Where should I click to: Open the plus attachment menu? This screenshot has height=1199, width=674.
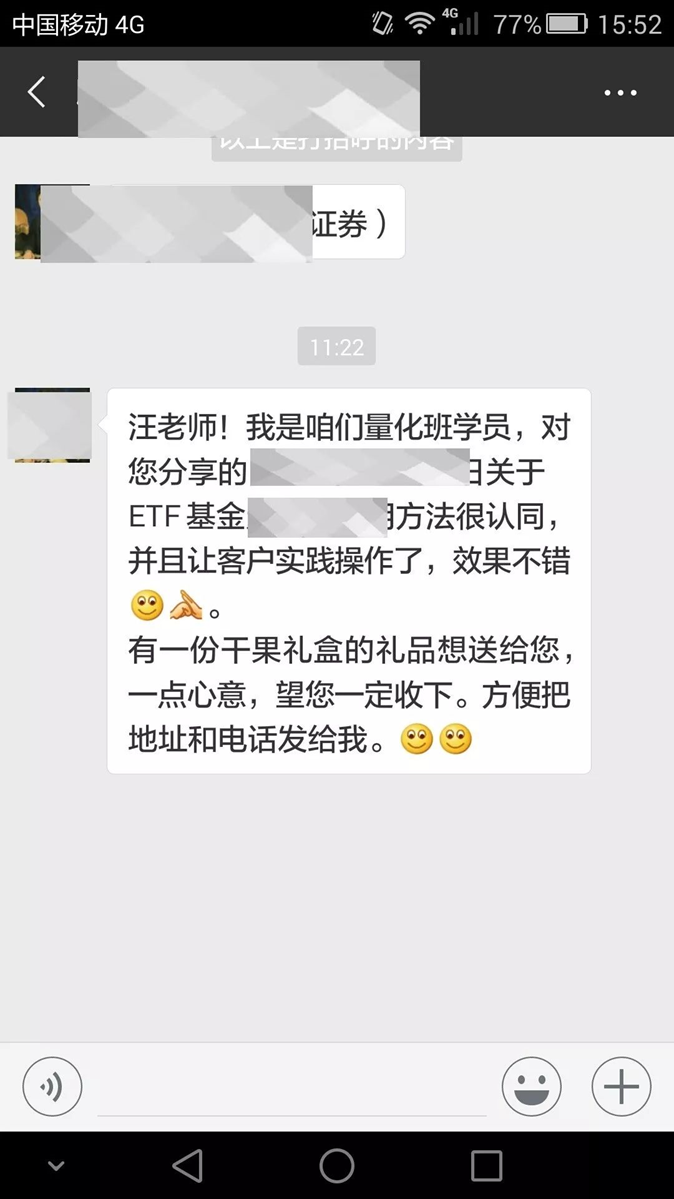click(x=621, y=1086)
